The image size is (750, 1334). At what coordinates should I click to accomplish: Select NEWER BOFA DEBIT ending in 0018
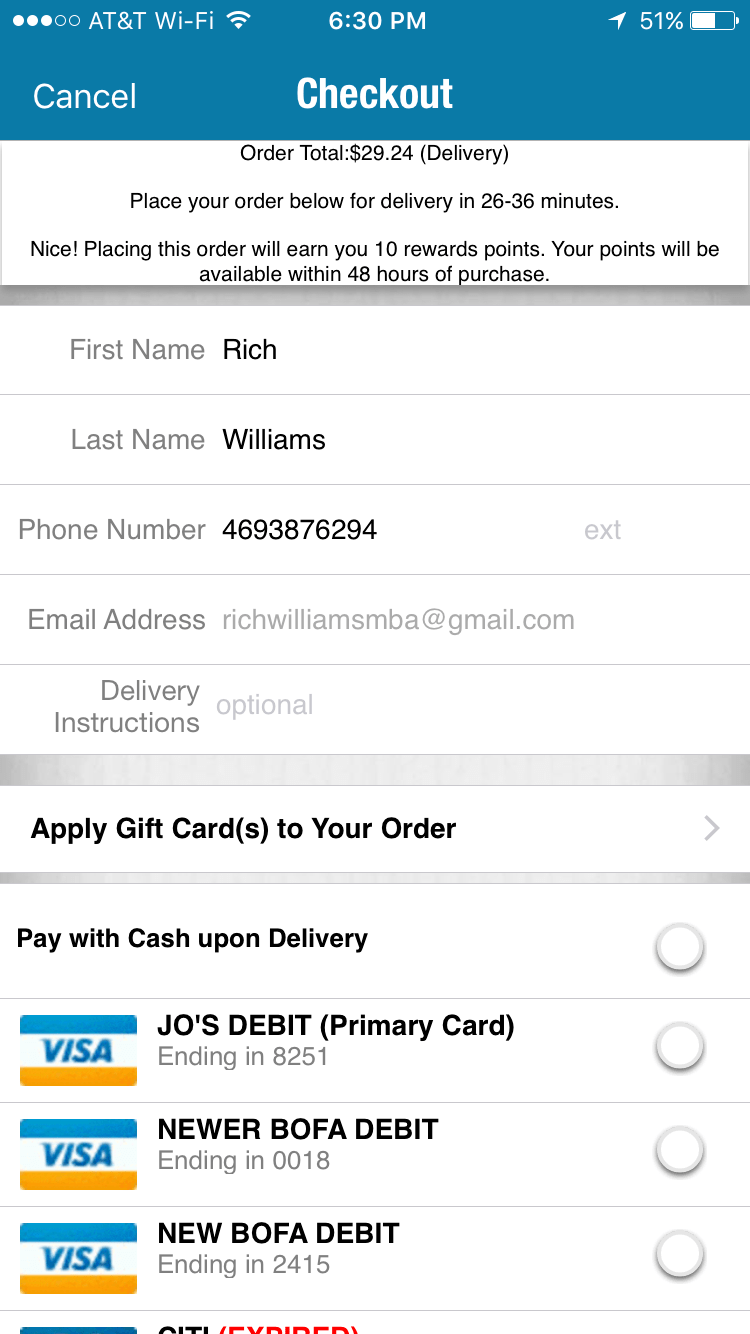[680, 1151]
